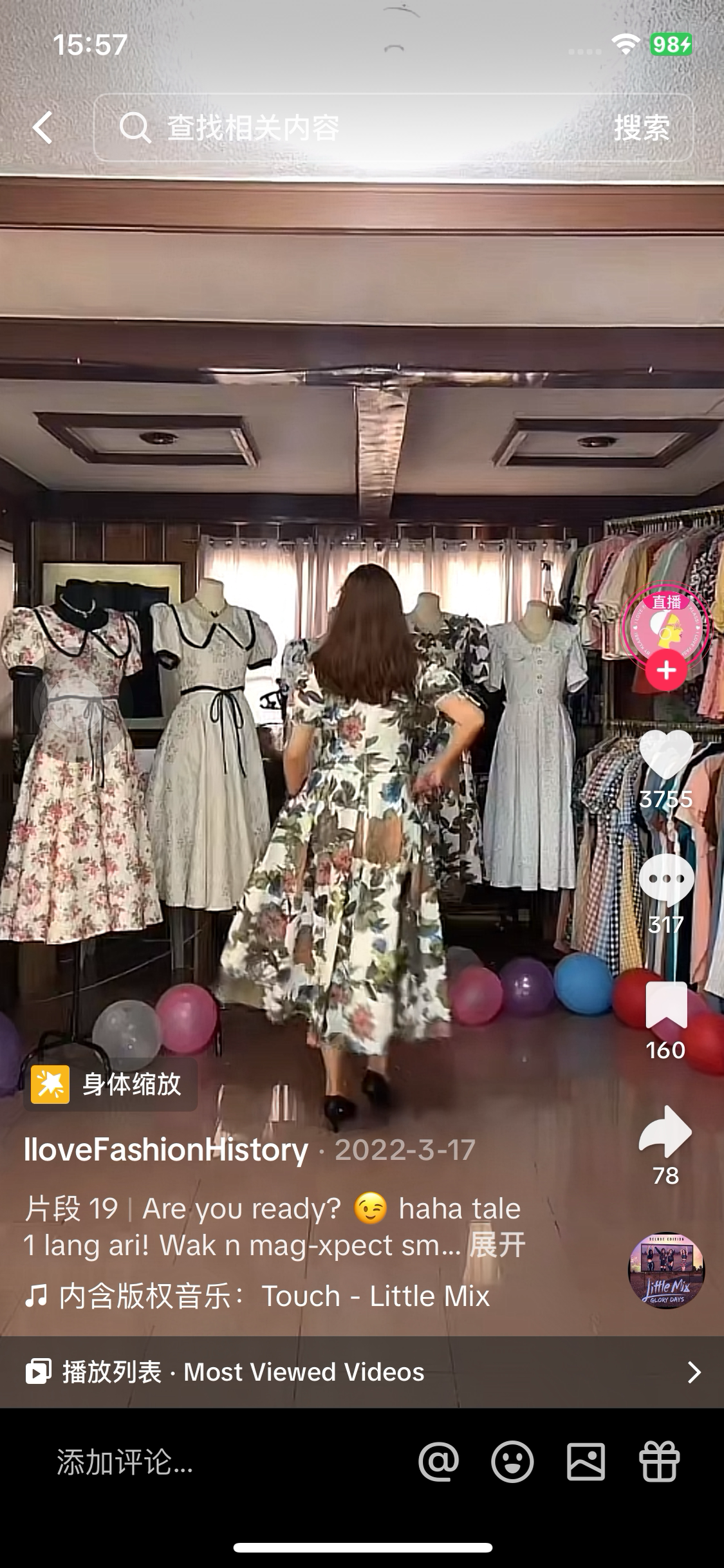The width and height of the screenshot is (724, 1568).
Task: Bookmark this video to favorites
Action: click(x=666, y=1005)
